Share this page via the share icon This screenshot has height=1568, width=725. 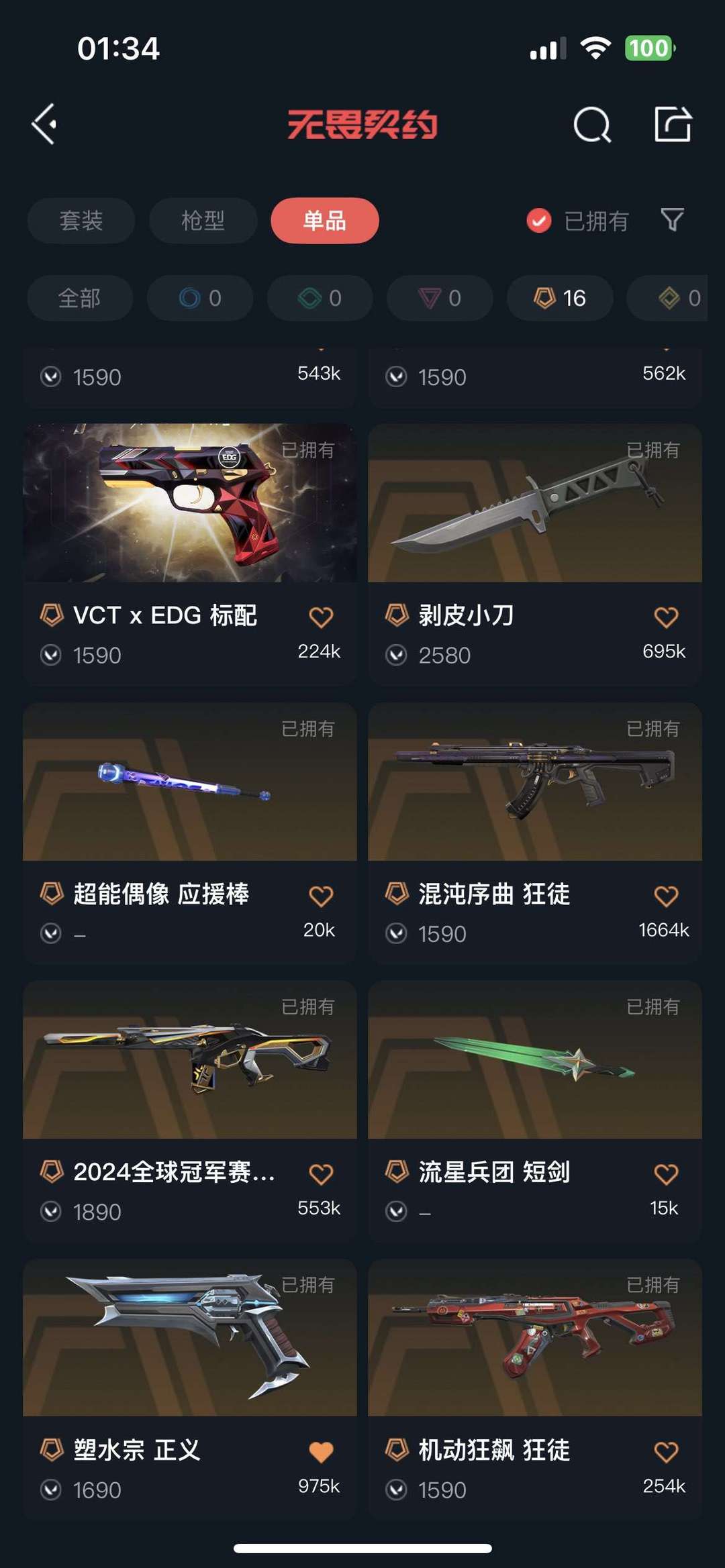tap(673, 125)
